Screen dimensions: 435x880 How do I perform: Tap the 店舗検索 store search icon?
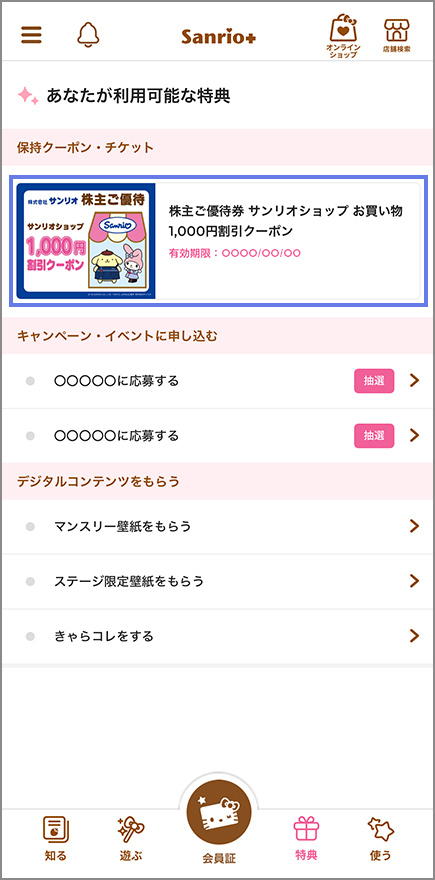pos(396,36)
